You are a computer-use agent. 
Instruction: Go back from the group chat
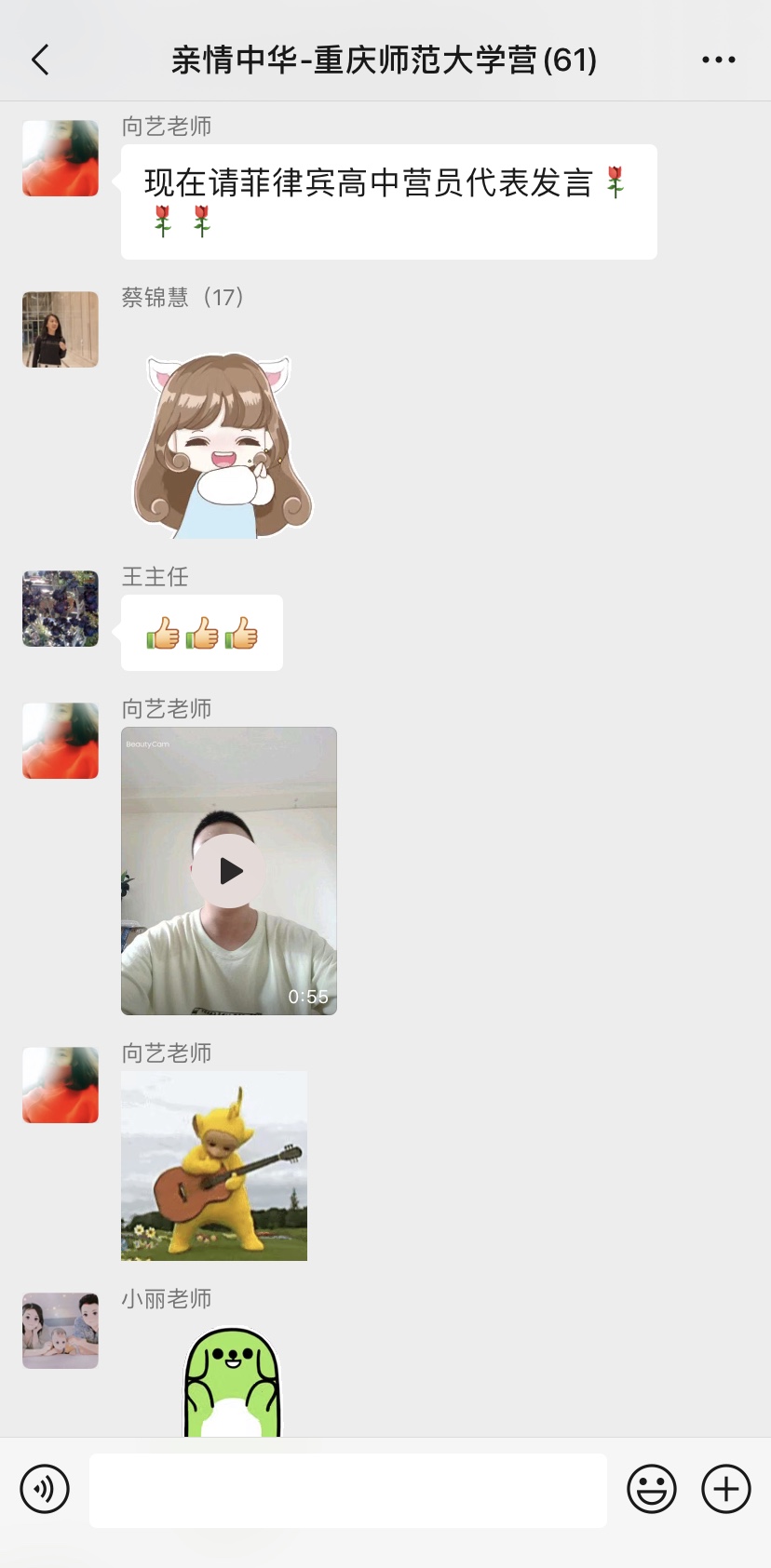[40, 60]
